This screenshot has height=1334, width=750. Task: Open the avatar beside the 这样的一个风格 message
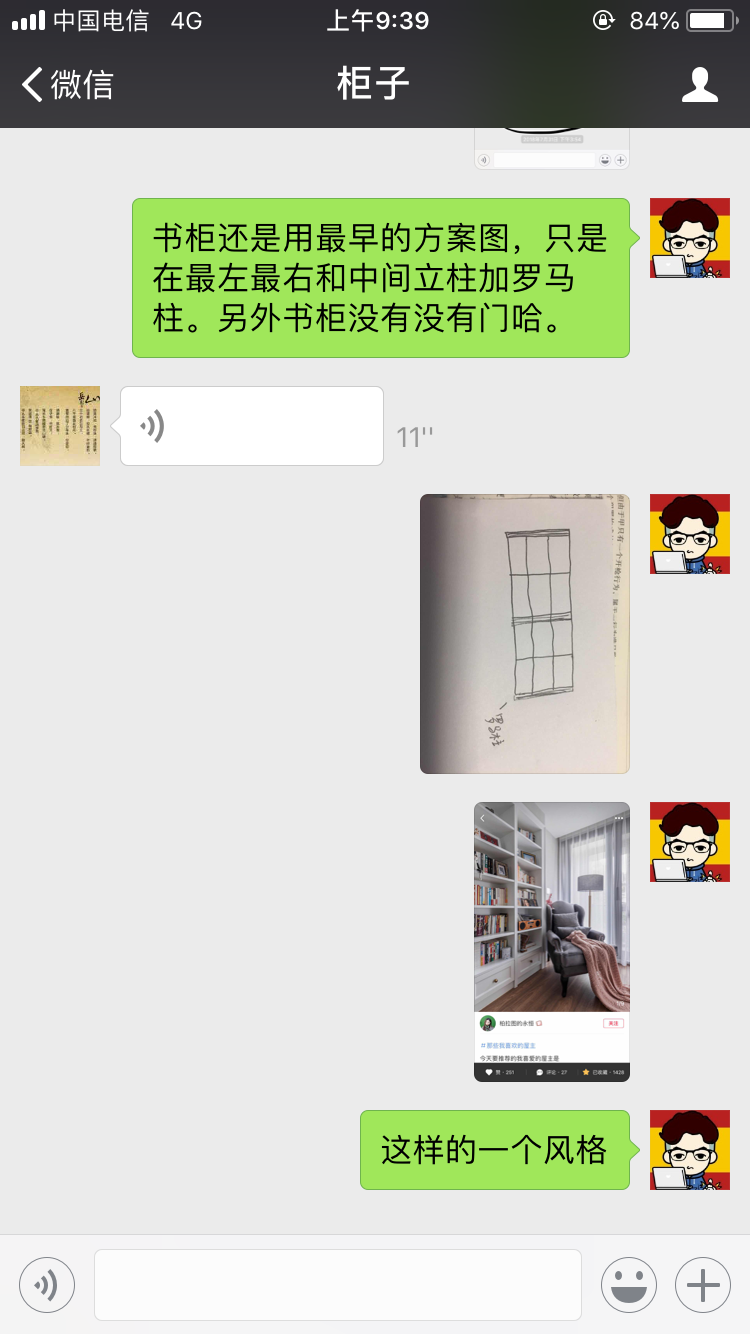689,1150
